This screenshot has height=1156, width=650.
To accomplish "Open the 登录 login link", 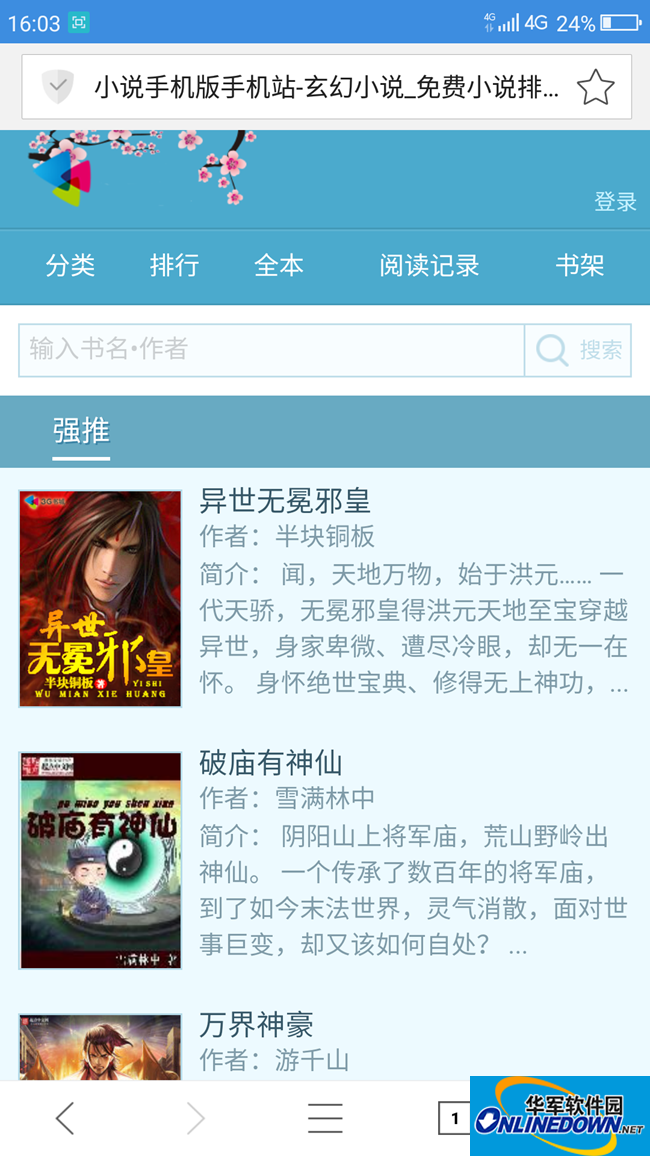I will [615, 202].
